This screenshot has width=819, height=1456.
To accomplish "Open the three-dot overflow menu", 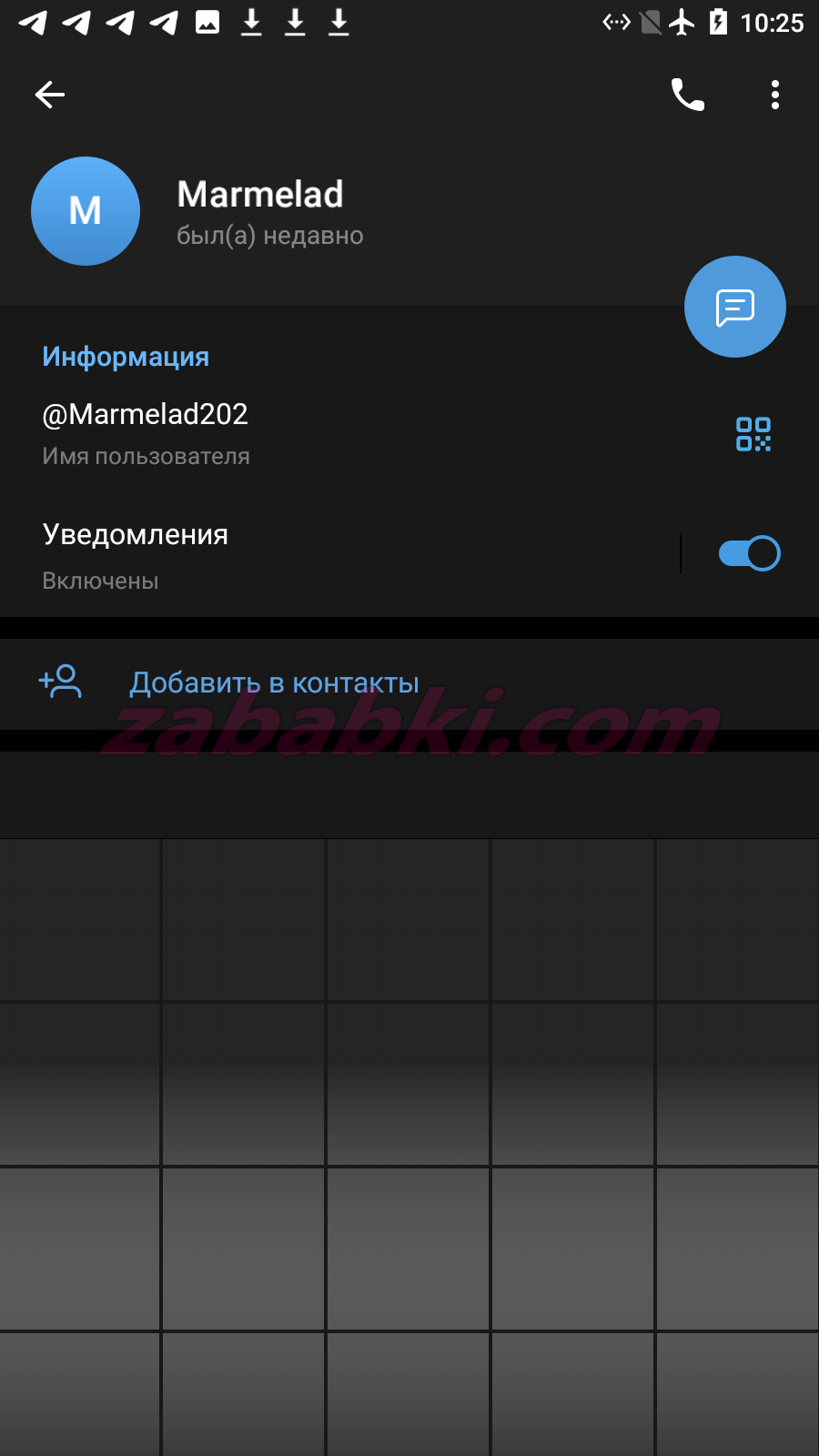I will (x=775, y=95).
